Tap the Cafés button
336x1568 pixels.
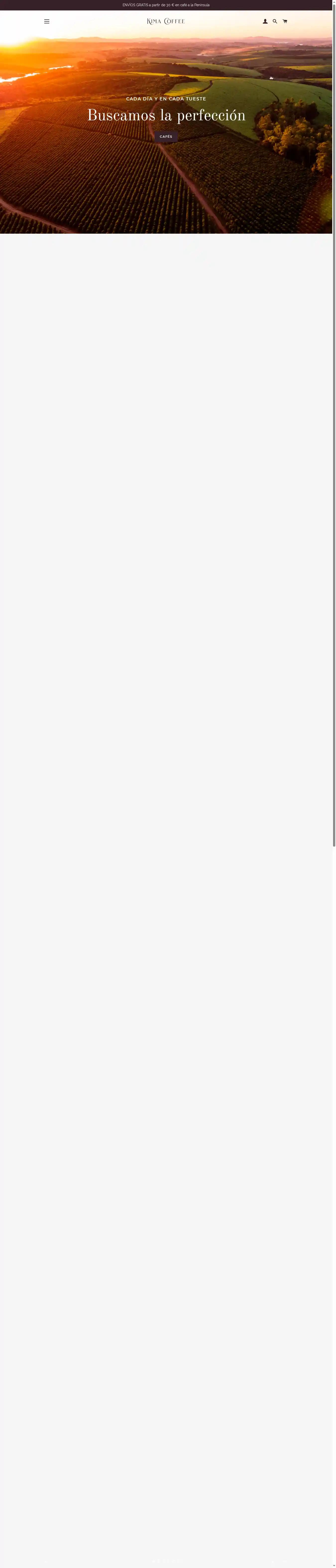click(x=166, y=136)
